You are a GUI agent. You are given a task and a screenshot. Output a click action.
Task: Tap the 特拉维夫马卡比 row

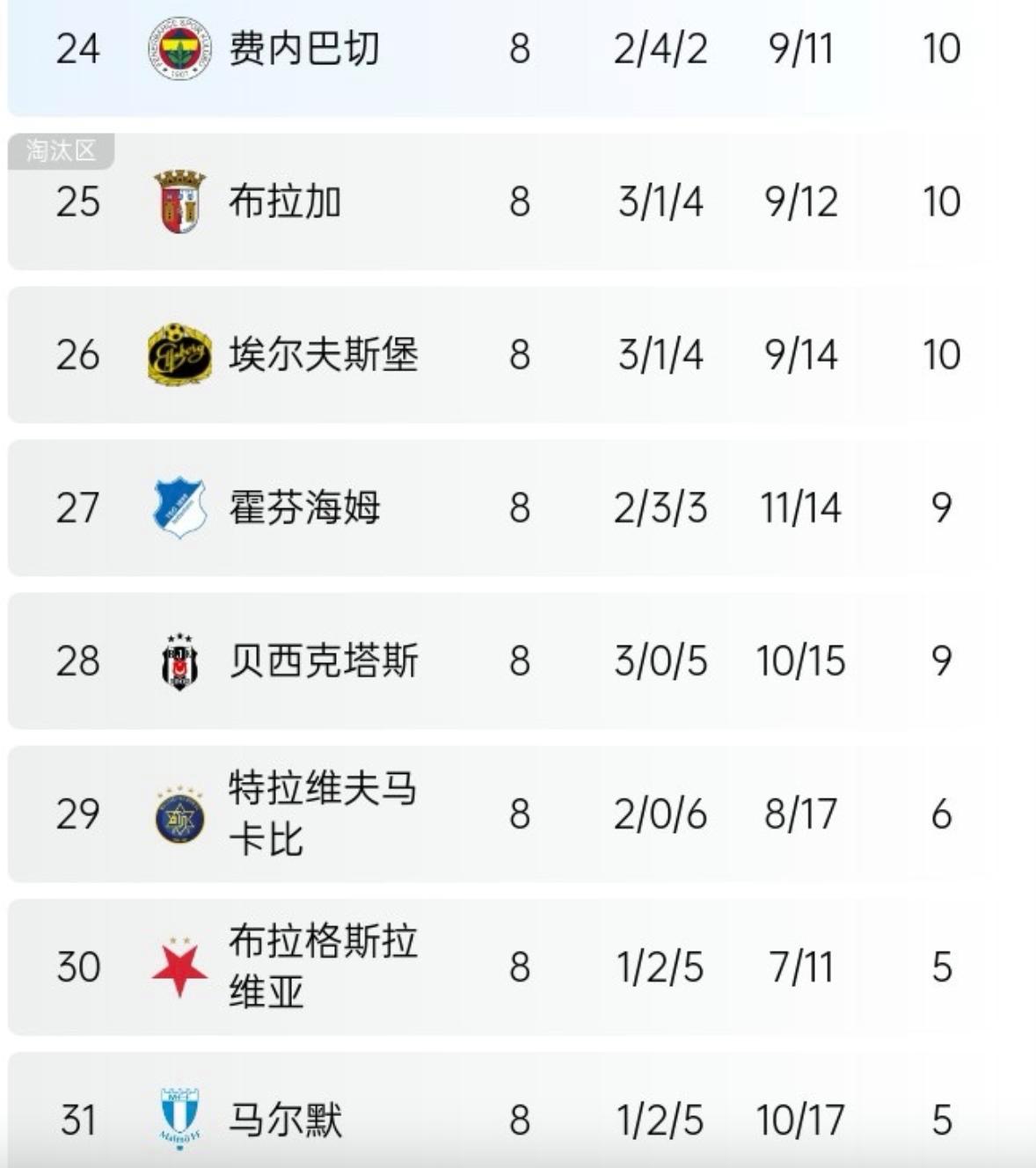click(x=322, y=814)
